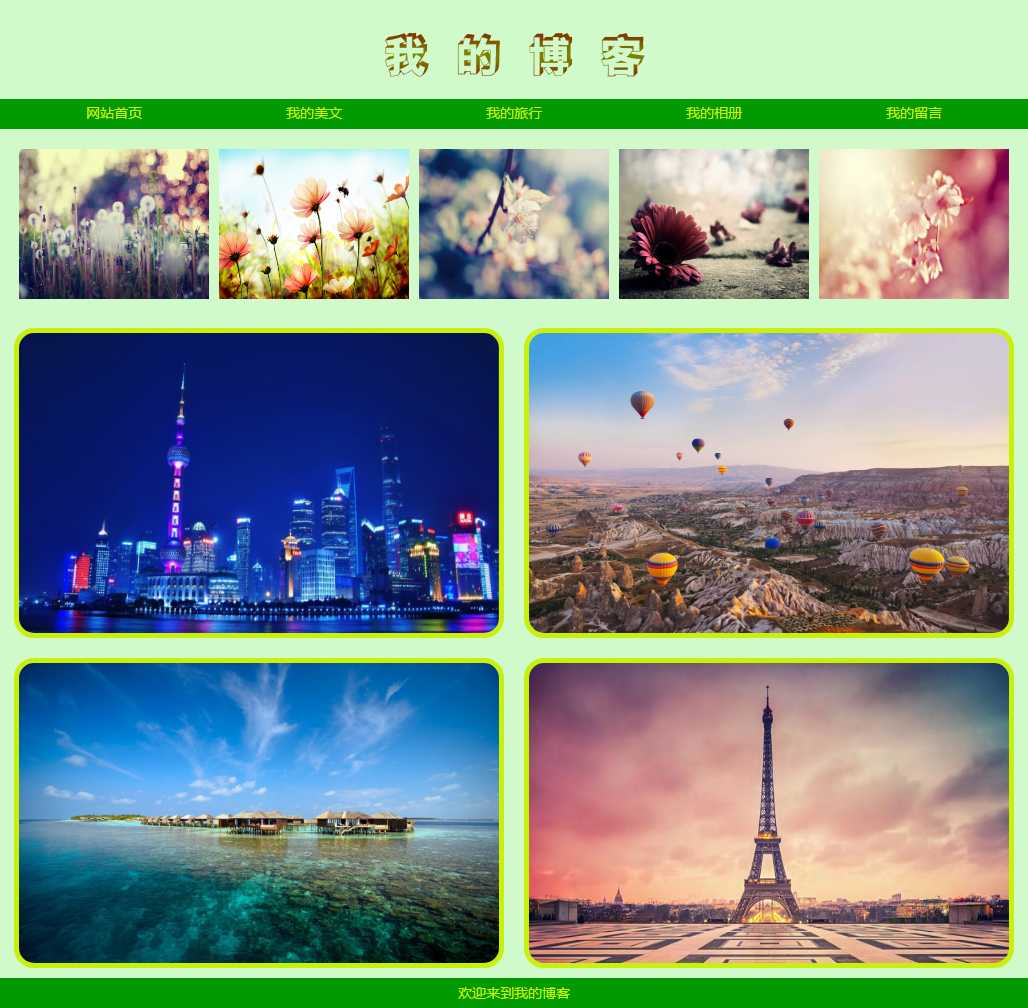Viewport: 1028px width, 1008px height.
Task: Open the dandelion field thumbnail
Action: pos(114,224)
